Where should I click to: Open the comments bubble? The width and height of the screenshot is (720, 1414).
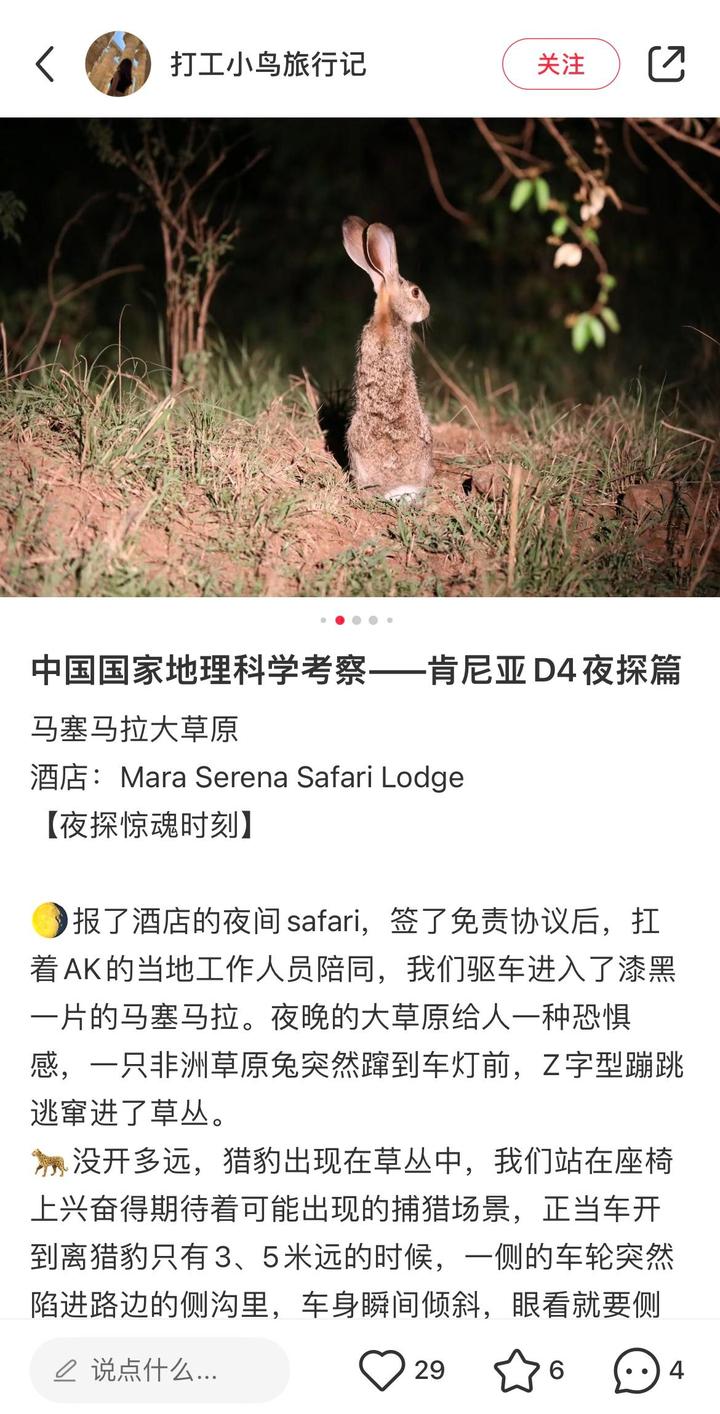(637, 1370)
